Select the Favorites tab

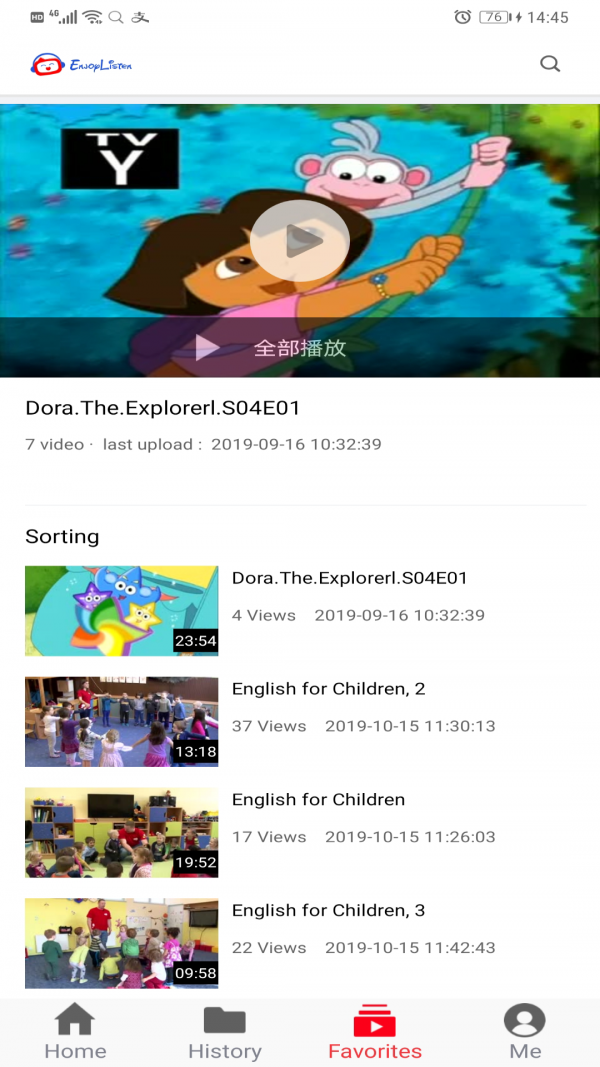[x=375, y=1033]
